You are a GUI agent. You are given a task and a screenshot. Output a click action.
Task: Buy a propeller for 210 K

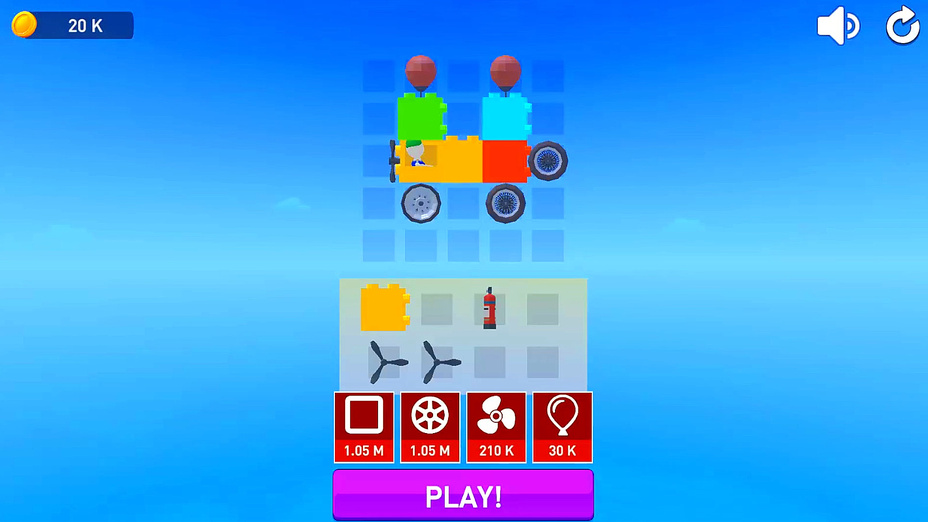(496, 426)
